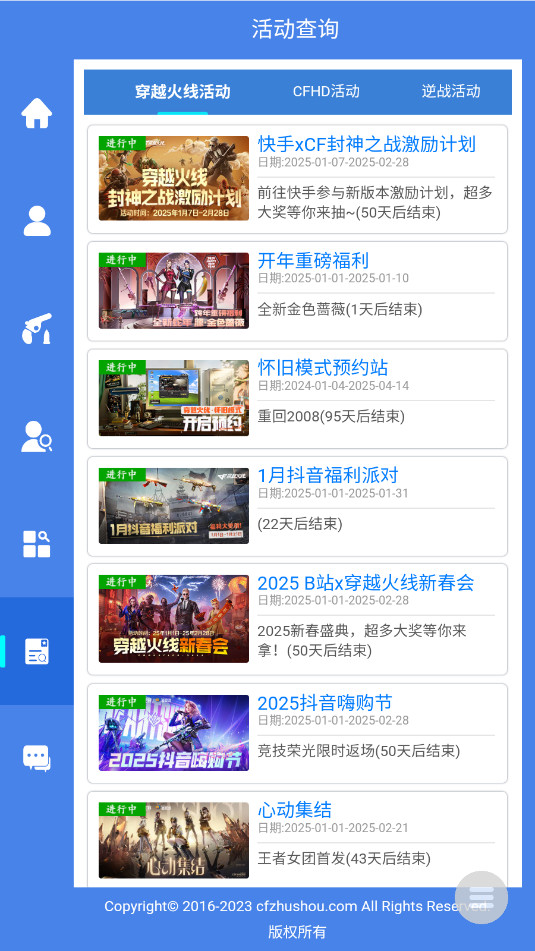Screen dimensions: 535x951
Task: Switch to the 逆战活动 tab
Action: tap(451, 92)
